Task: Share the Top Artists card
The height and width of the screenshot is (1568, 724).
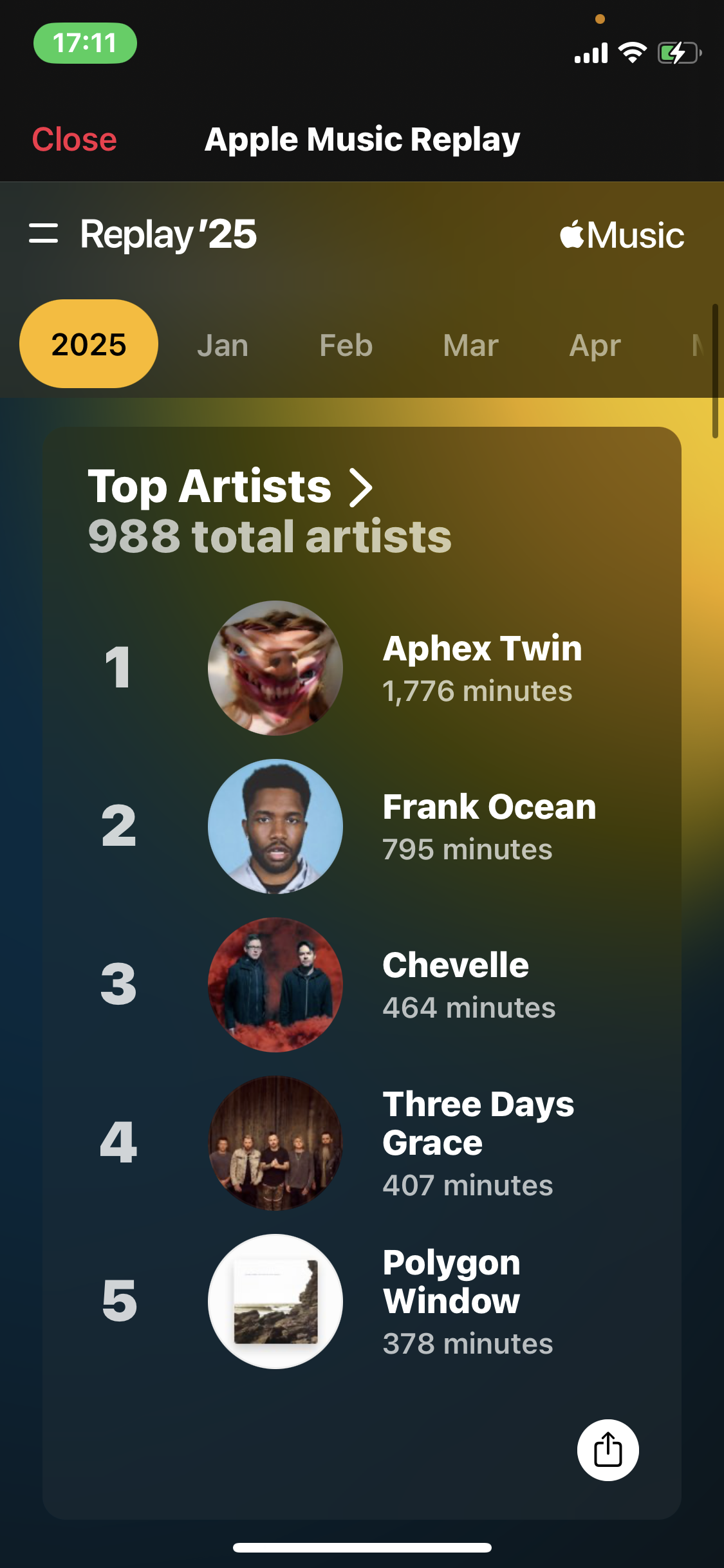Action: click(608, 1450)
